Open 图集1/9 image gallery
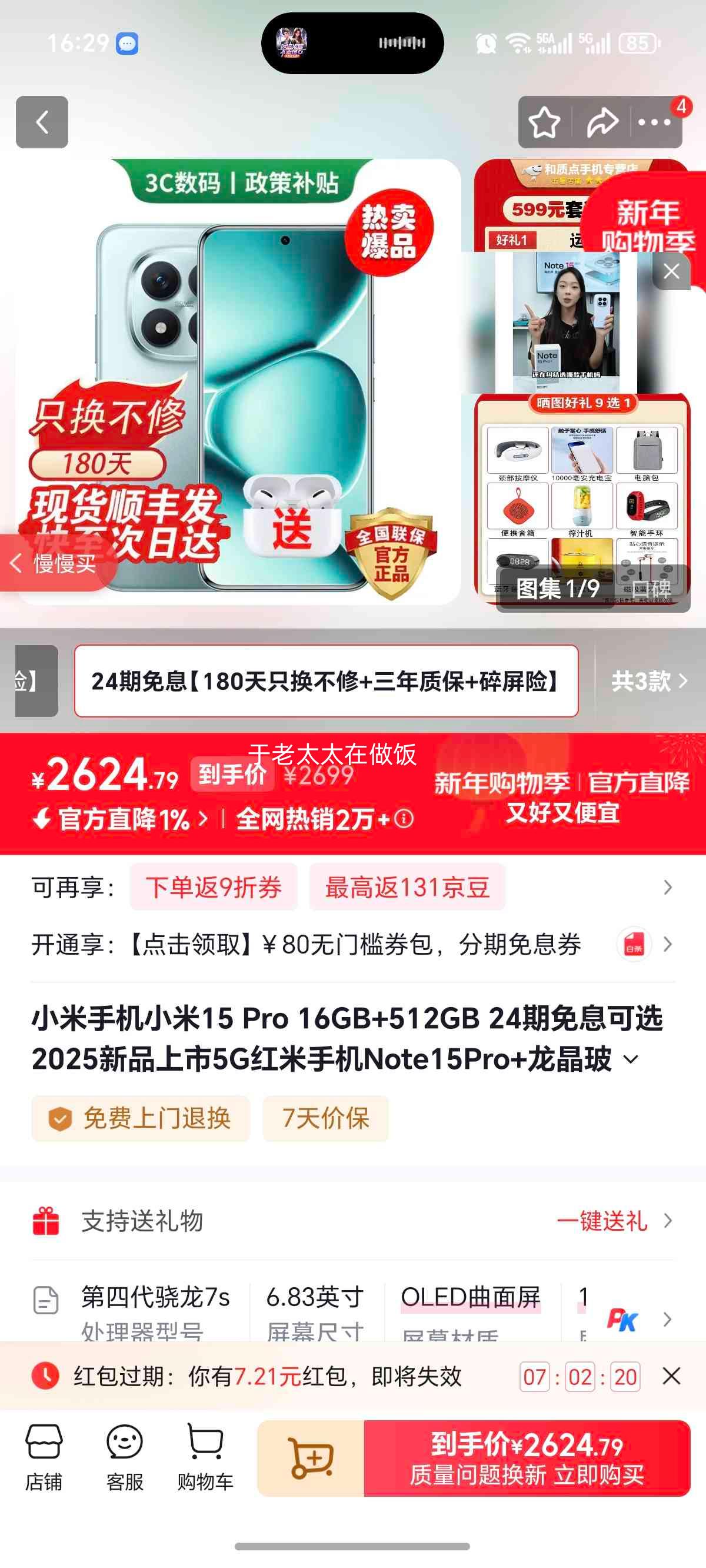 [x=558, y=589]
